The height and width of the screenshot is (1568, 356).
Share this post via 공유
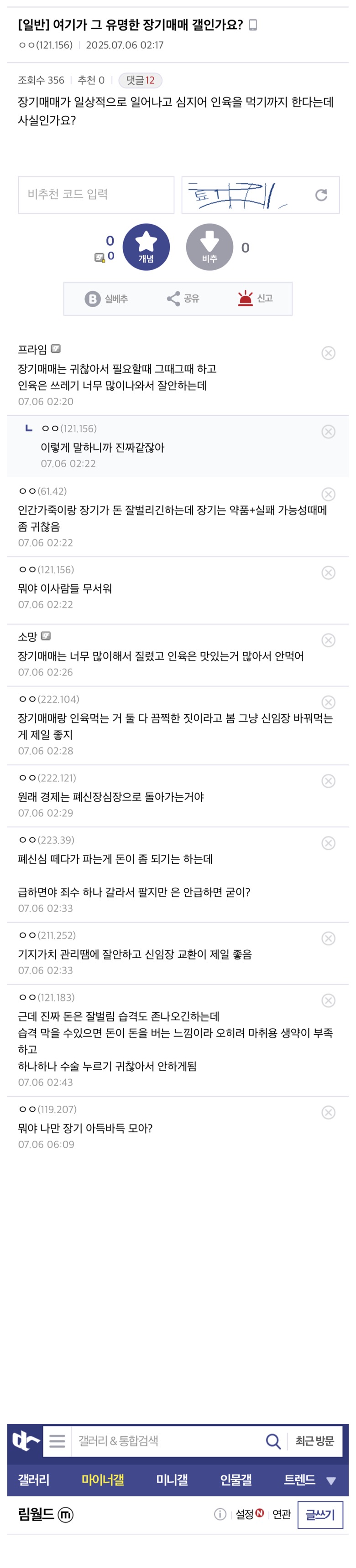point(183,298)
